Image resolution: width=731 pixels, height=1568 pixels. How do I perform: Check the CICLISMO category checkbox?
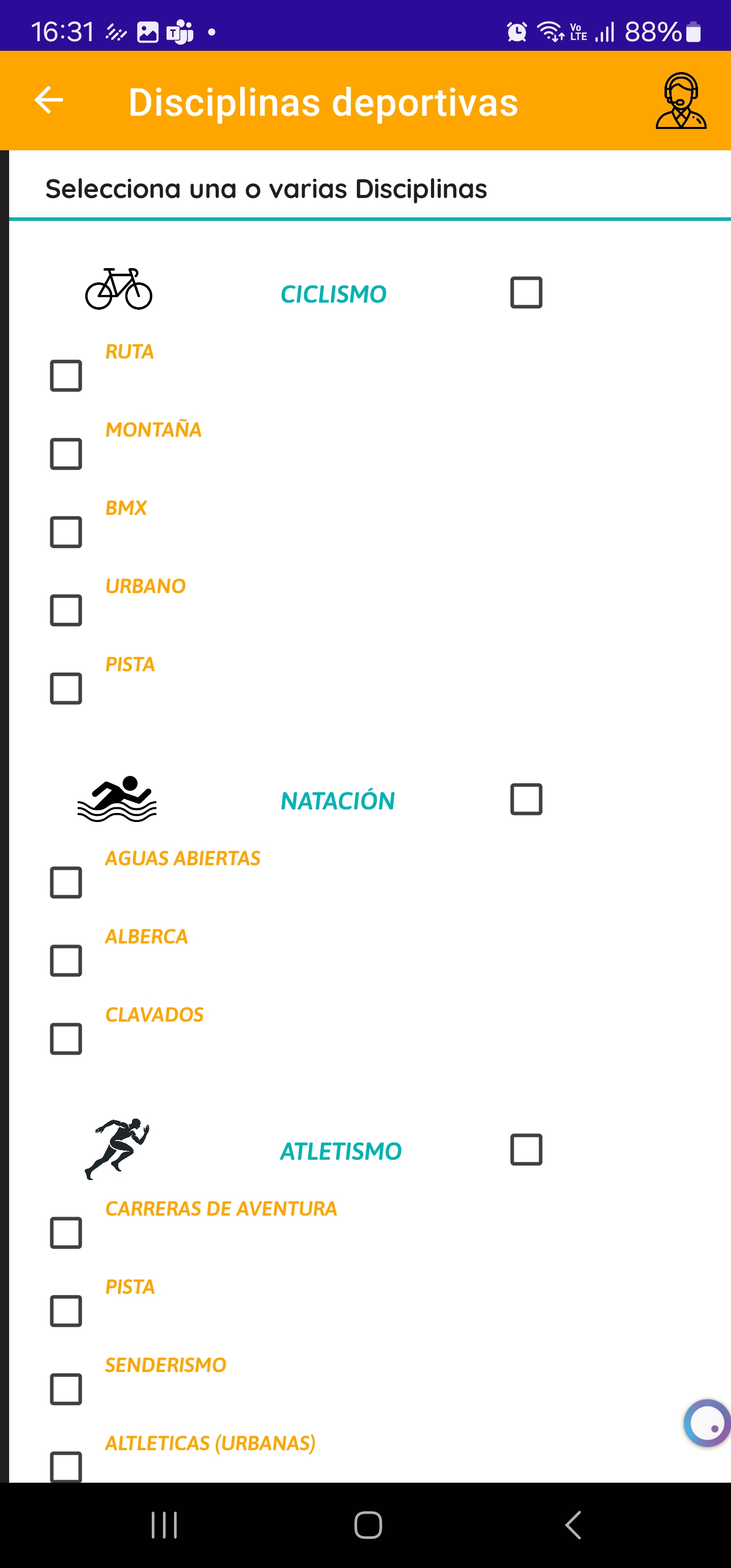click(x=526, y=293)
